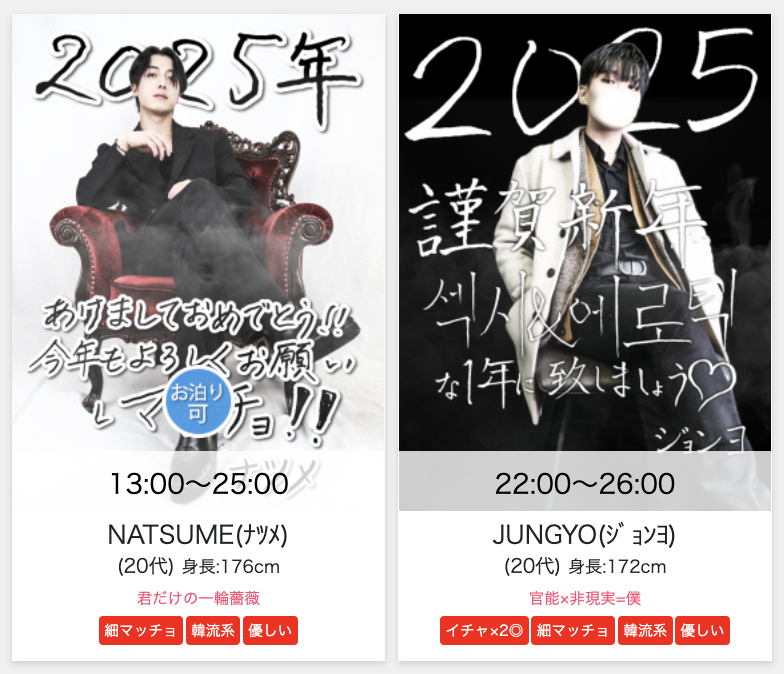Tap イチャ×2◎ tag under JUNGYO
Screen dimensions: 784x674
coord(484,631)
